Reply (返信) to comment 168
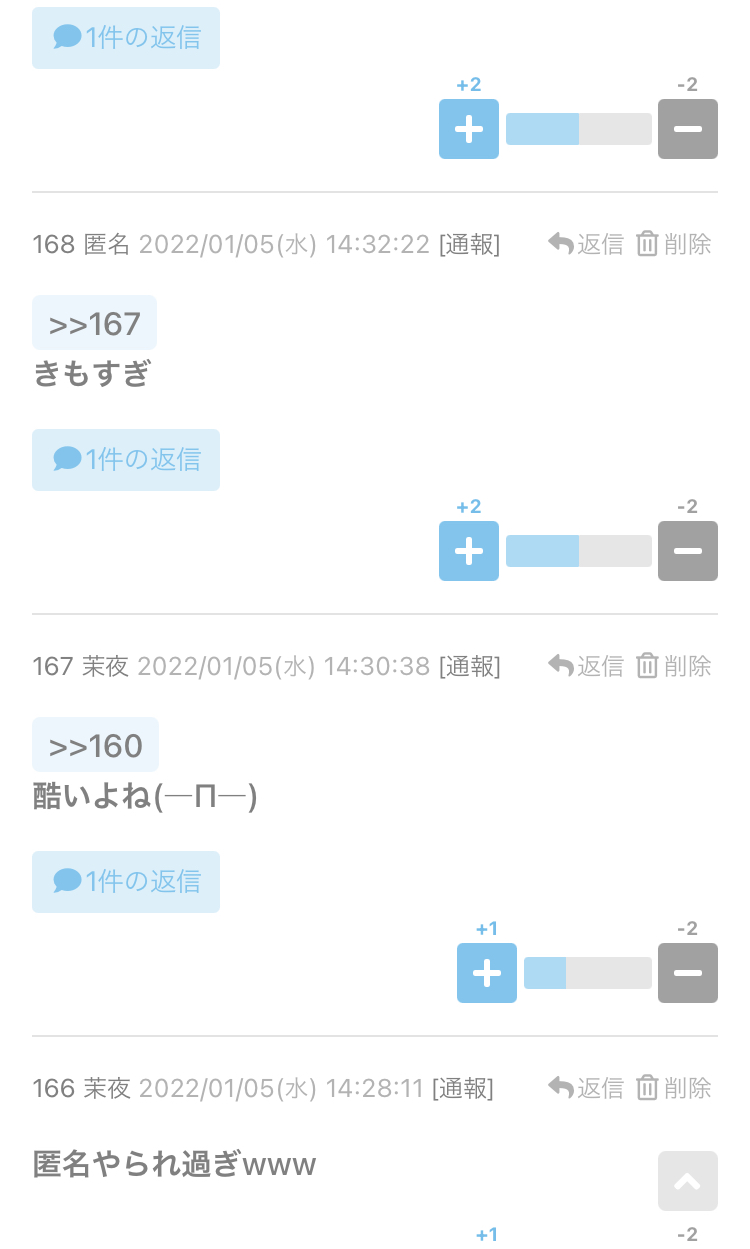The height and width of the screenshot is (1249, 750). (586, 244)
